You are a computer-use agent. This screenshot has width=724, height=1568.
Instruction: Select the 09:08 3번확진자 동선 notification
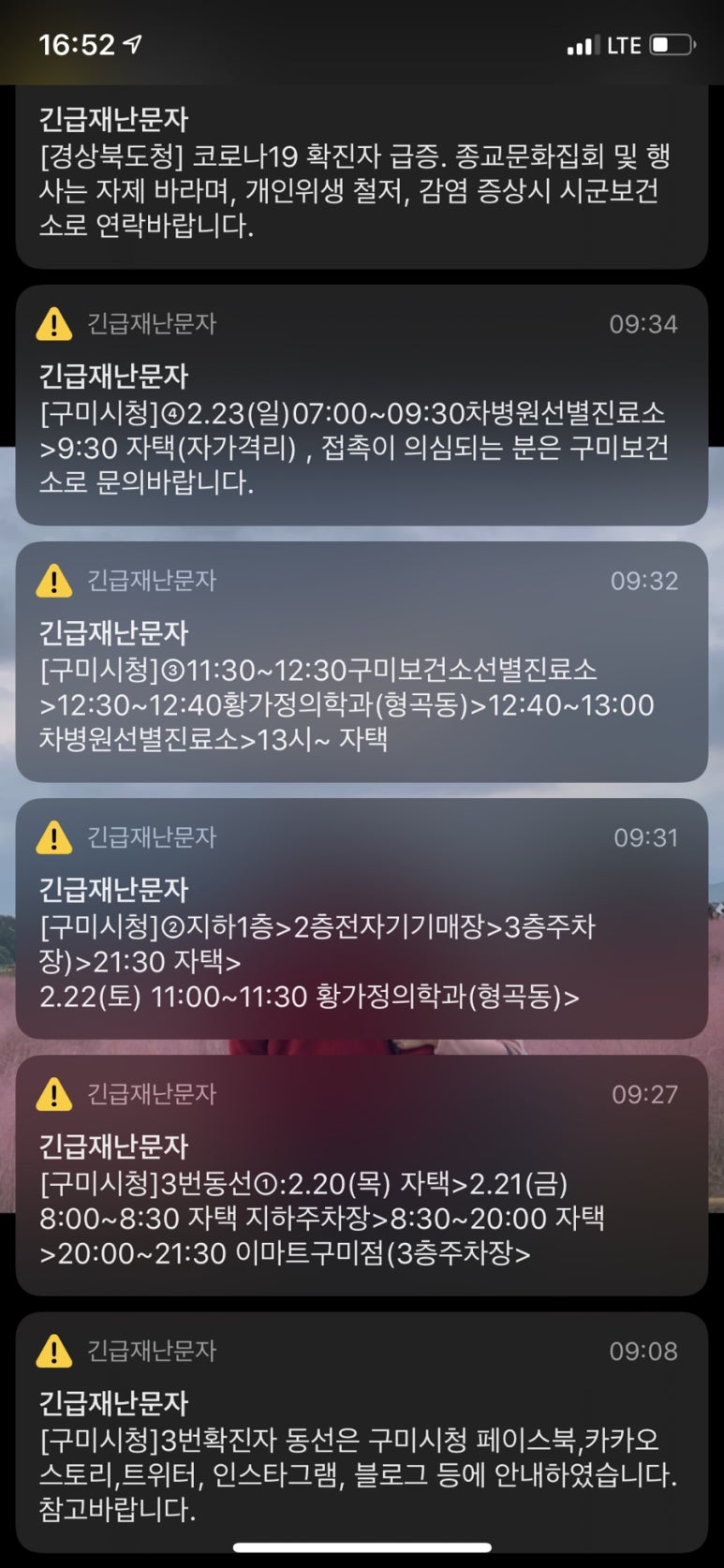pyautogui.click(x=362, y=1431)
